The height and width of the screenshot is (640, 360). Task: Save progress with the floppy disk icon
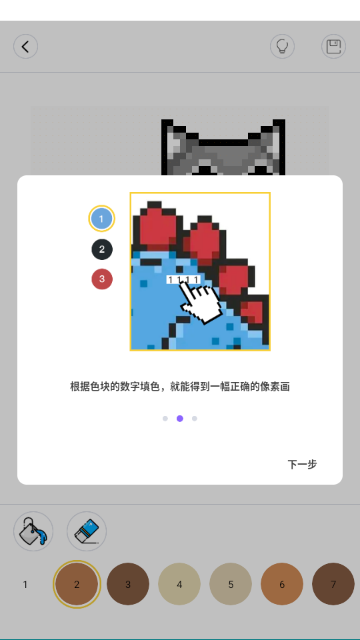pos(333,47)
